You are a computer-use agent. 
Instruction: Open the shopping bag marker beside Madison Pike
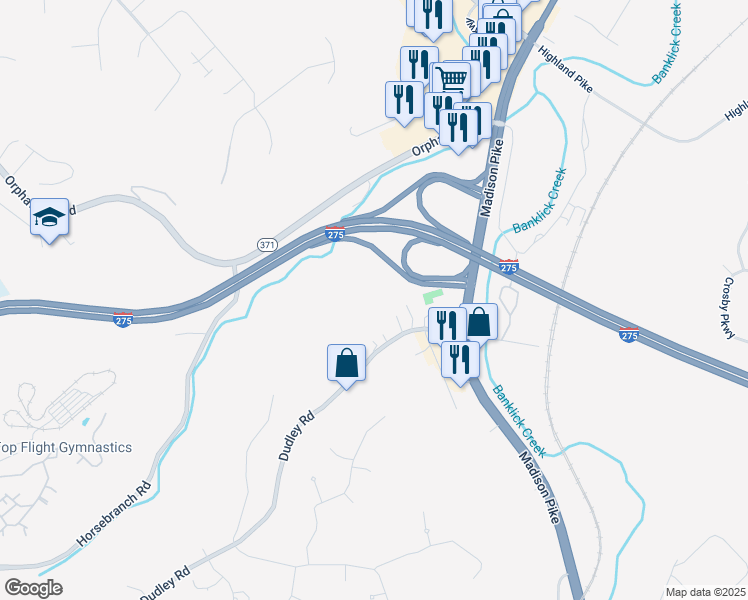[x=480, y=322]
